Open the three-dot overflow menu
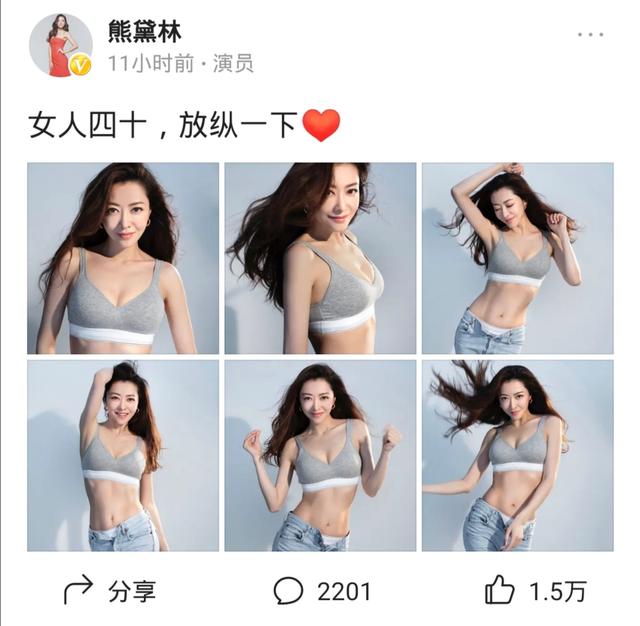Image resolution: width=640 pixels, height=626 pixels. point(590,35)
